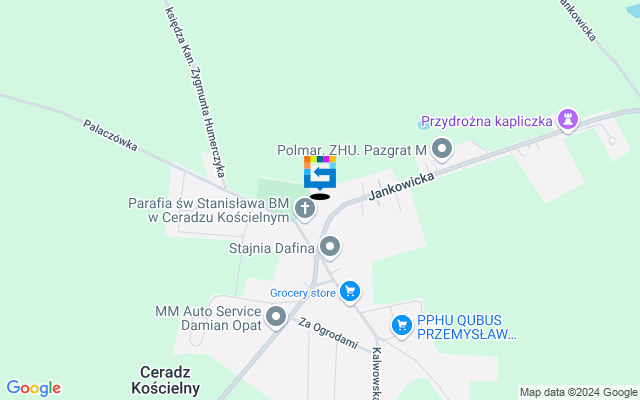640x400 pixels.
Task: Select the Parafia św Stanisława BM church pin
Action: [x=304, y=209]
